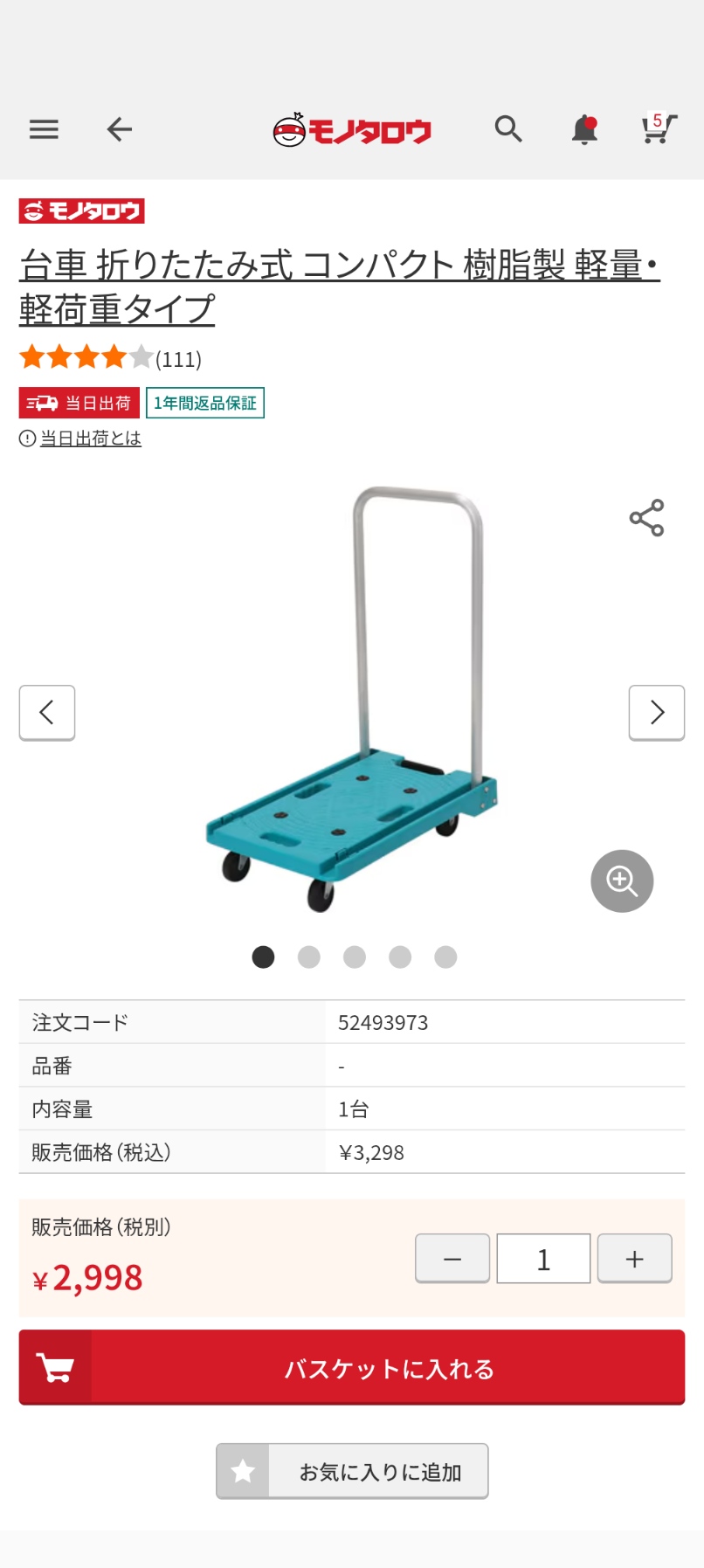Tap お気に入りに追加 to favorite
Image resolution: width=704 pixels, height=1568 pixels.
click(x=352, y=1471)
